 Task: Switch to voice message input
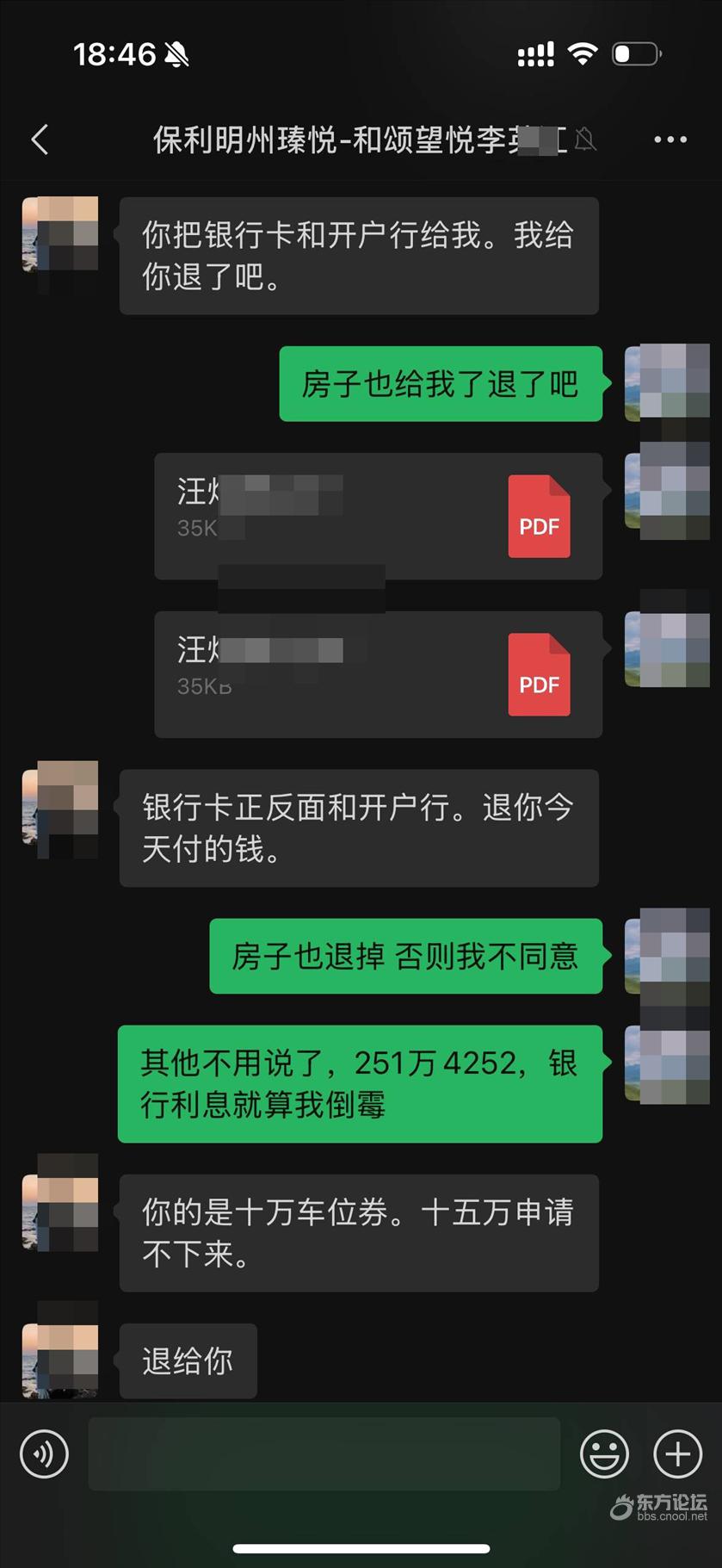[44, 1453]
